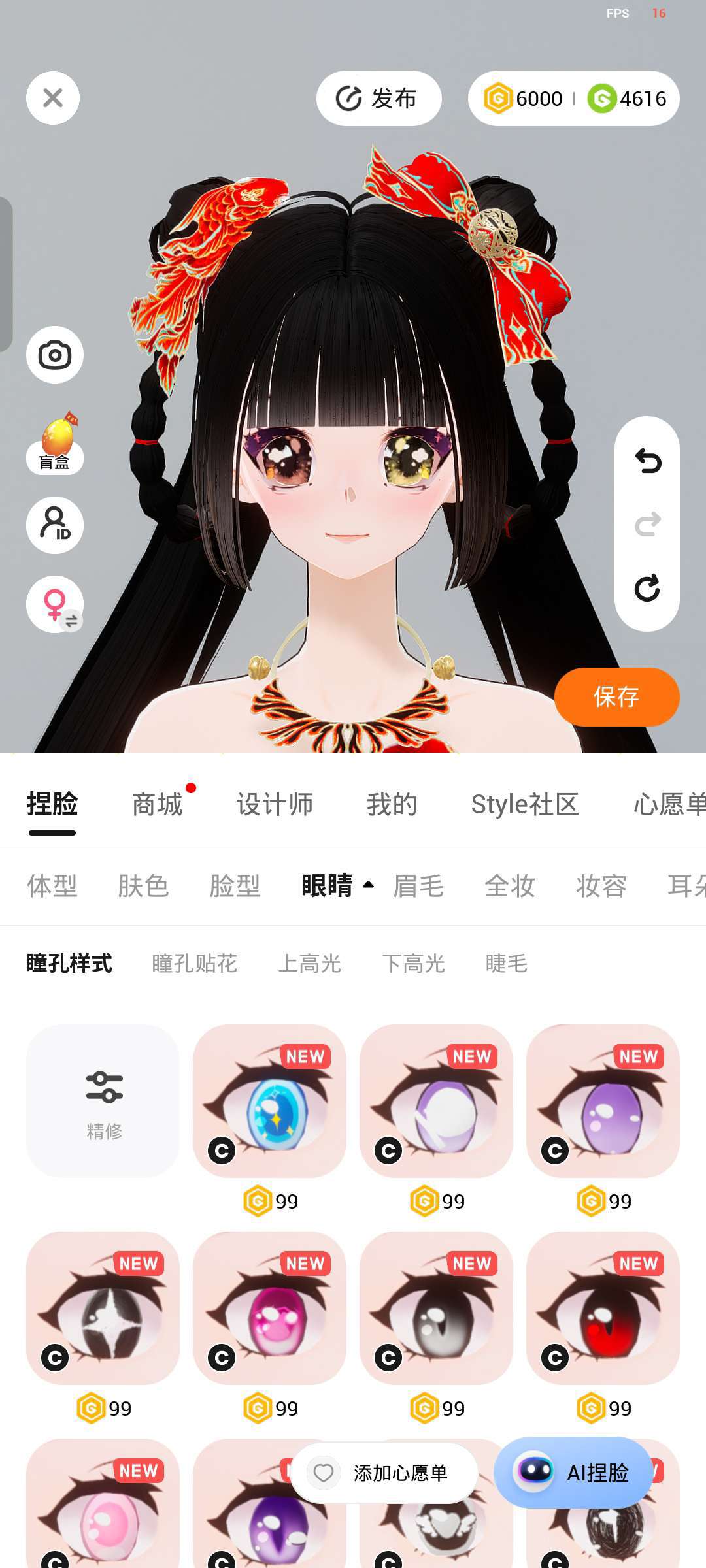Open 精修 fine-tune controls
The image size is (706, 1568).
(x=103, y=1101)
